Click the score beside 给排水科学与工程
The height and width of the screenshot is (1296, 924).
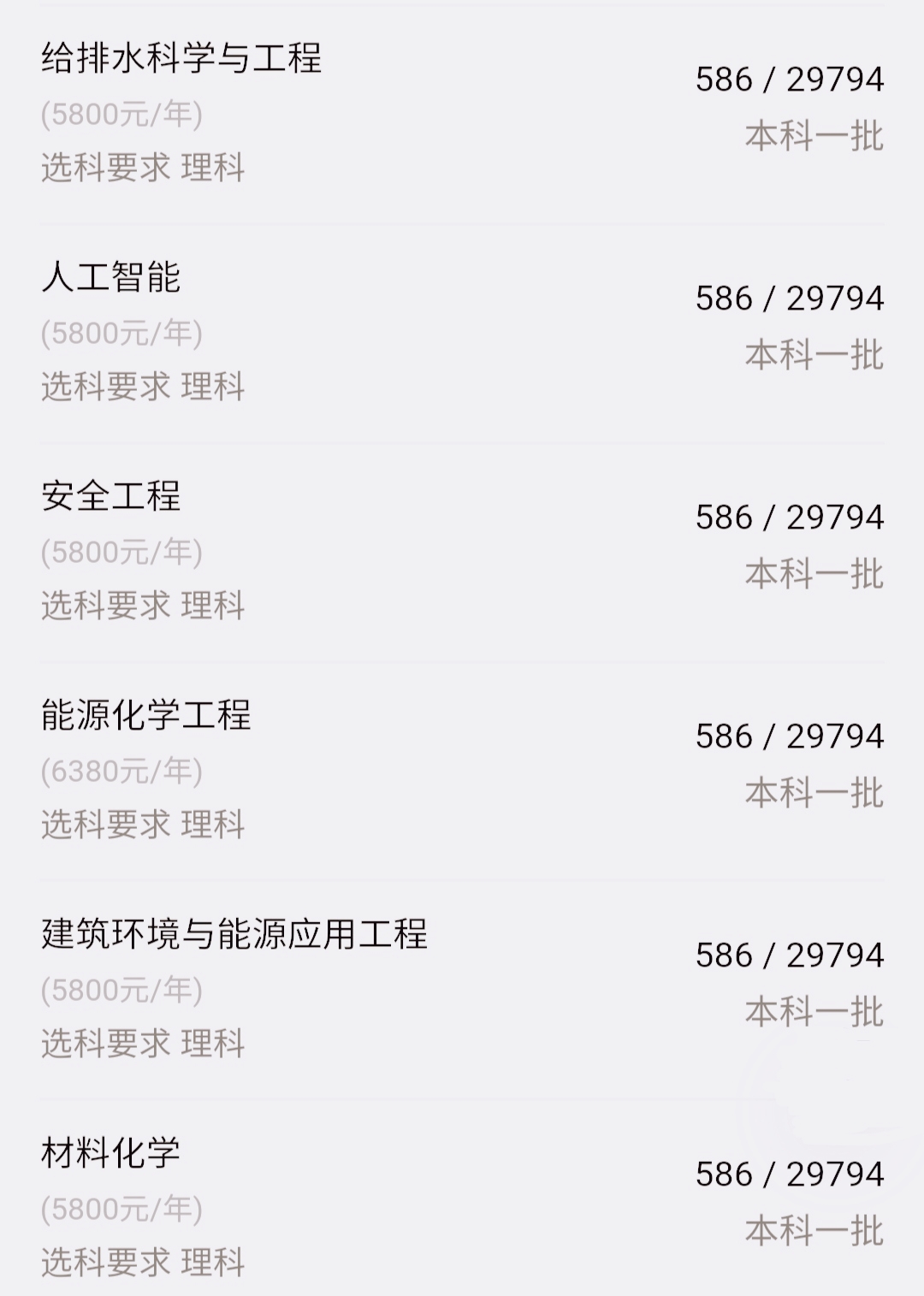click(x=790, y=81)
